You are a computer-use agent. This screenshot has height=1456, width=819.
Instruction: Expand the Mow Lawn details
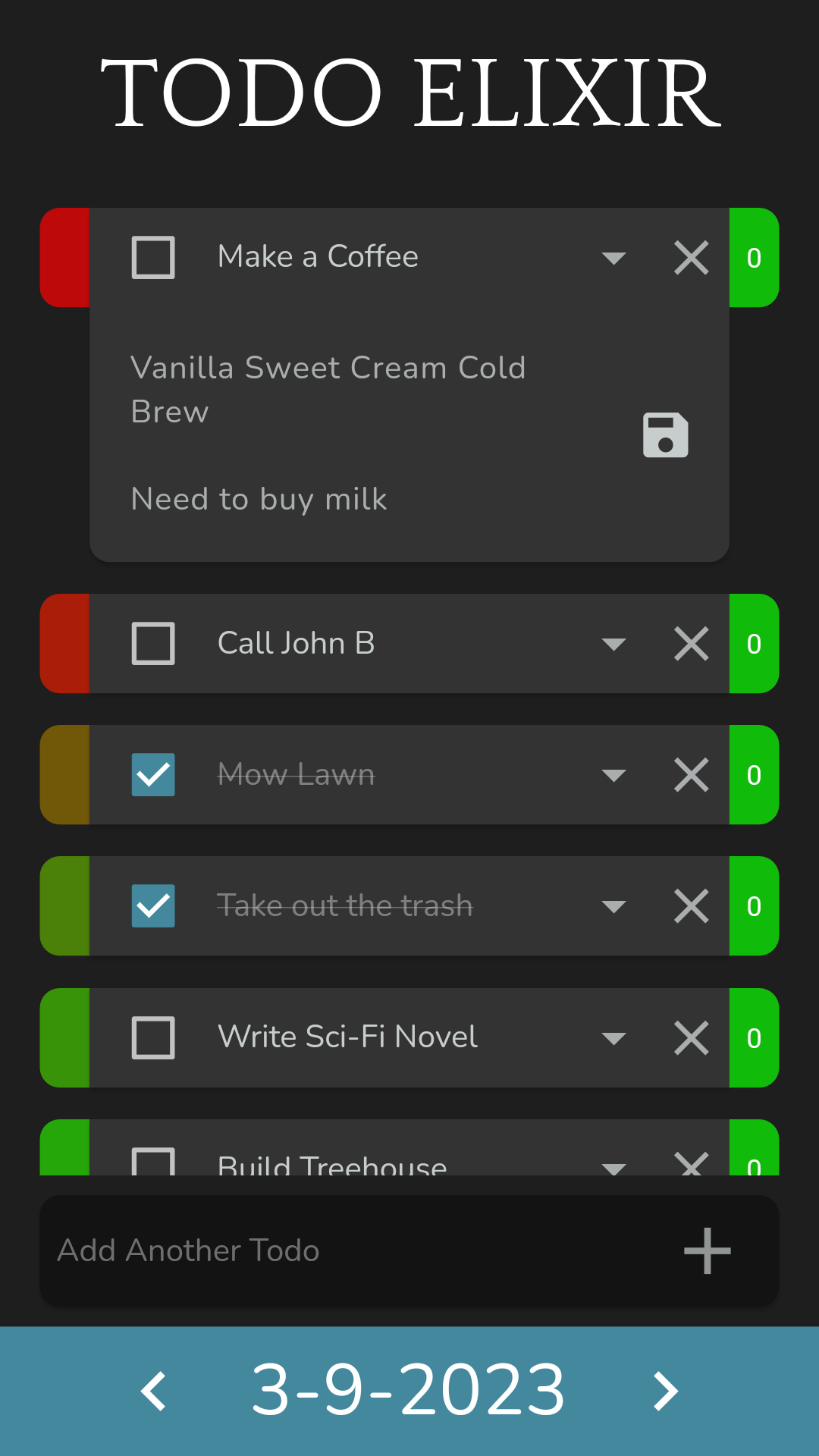coord(613,775)
